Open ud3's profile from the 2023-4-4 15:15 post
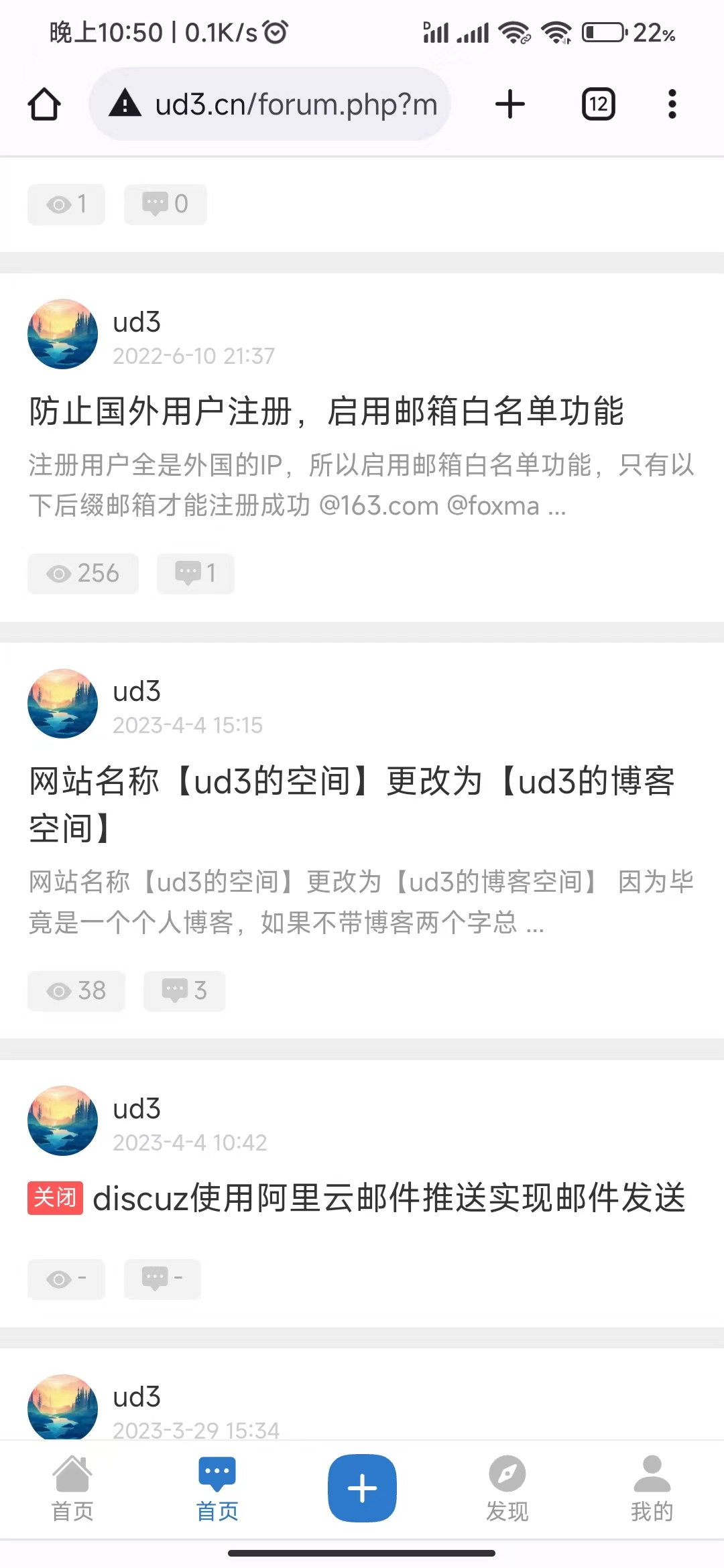 (x=137, y=692)
